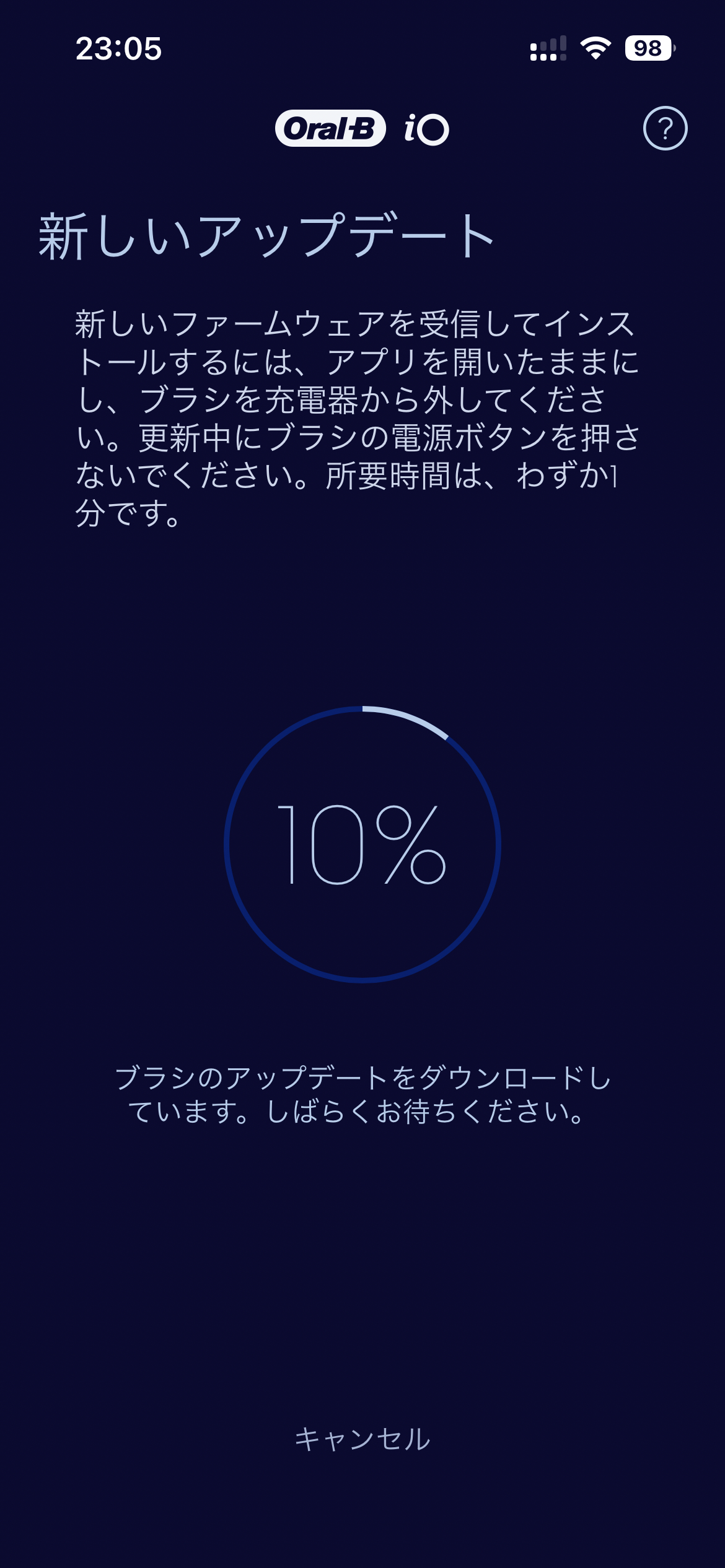Viewport: 725px width, 1568px height.
Task: Cancel the firmware update with キャンセル
Action: 362,1439
